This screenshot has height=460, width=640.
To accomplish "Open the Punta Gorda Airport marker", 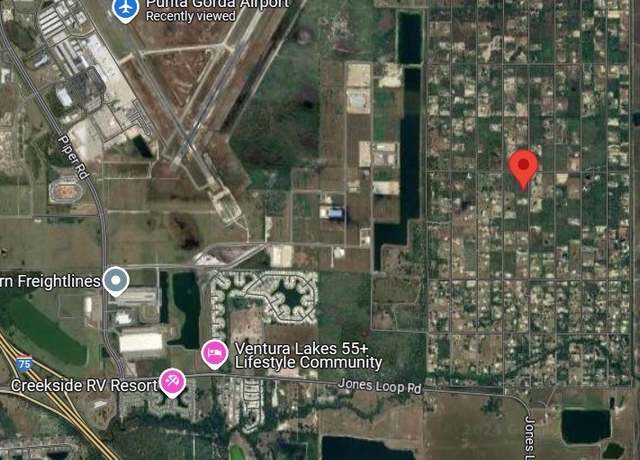I will 125,9.
